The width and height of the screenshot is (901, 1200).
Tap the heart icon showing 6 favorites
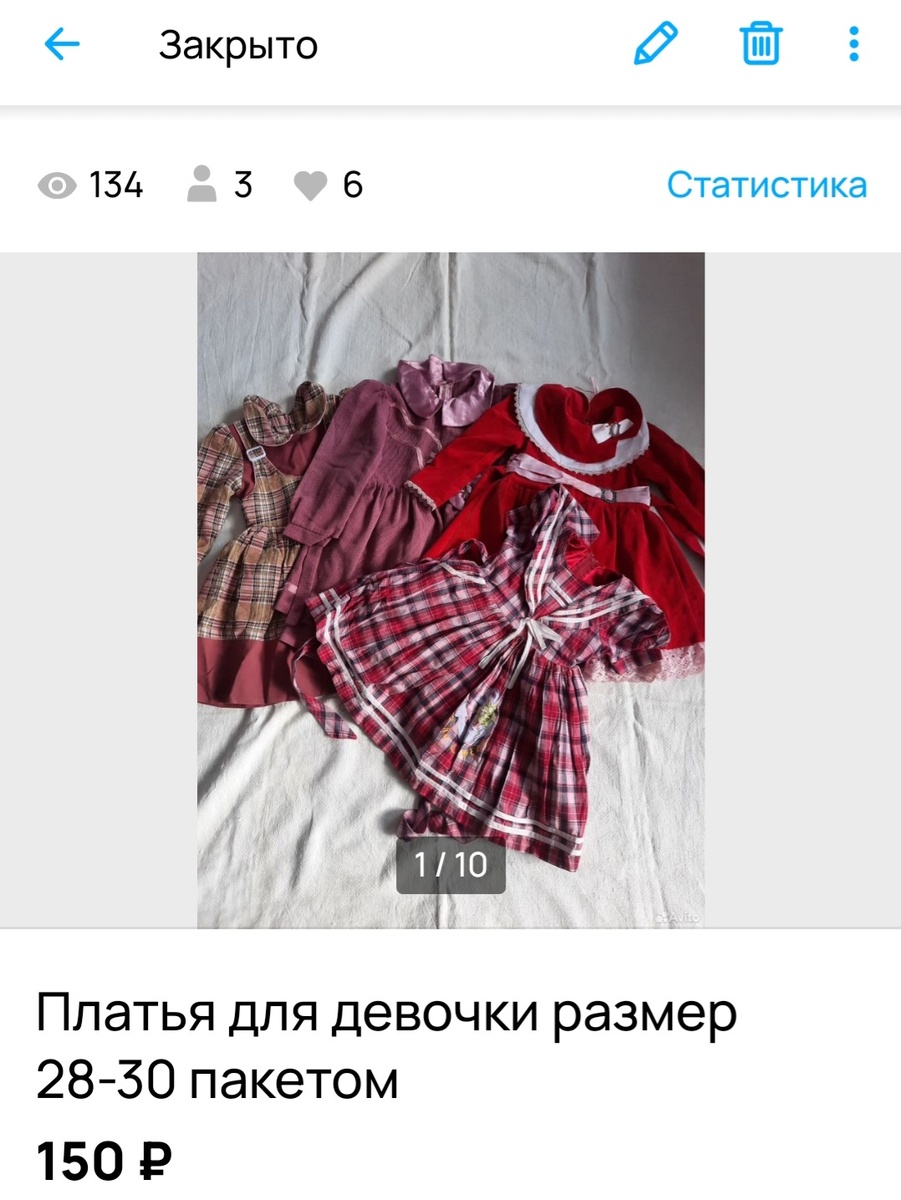[312, 185]
